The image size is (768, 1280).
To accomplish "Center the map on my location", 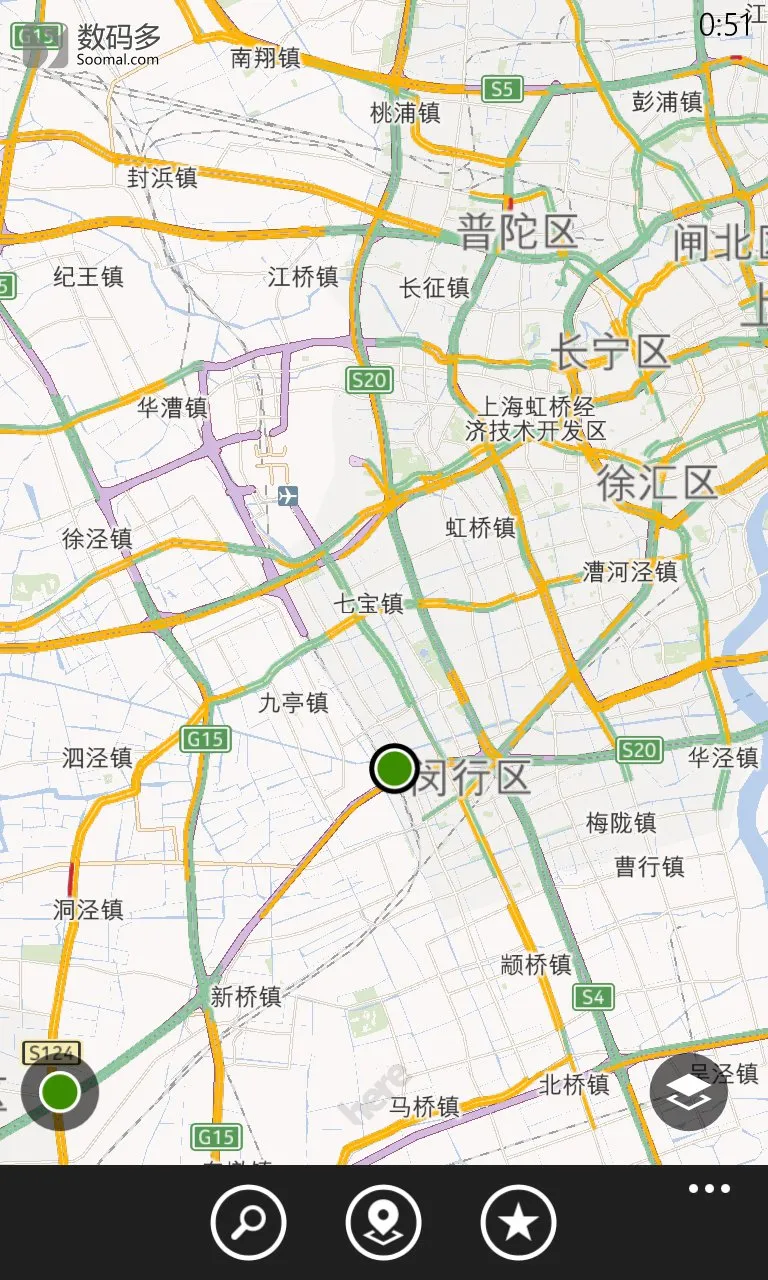I will pyautogui.click(x=60, y=1092).
